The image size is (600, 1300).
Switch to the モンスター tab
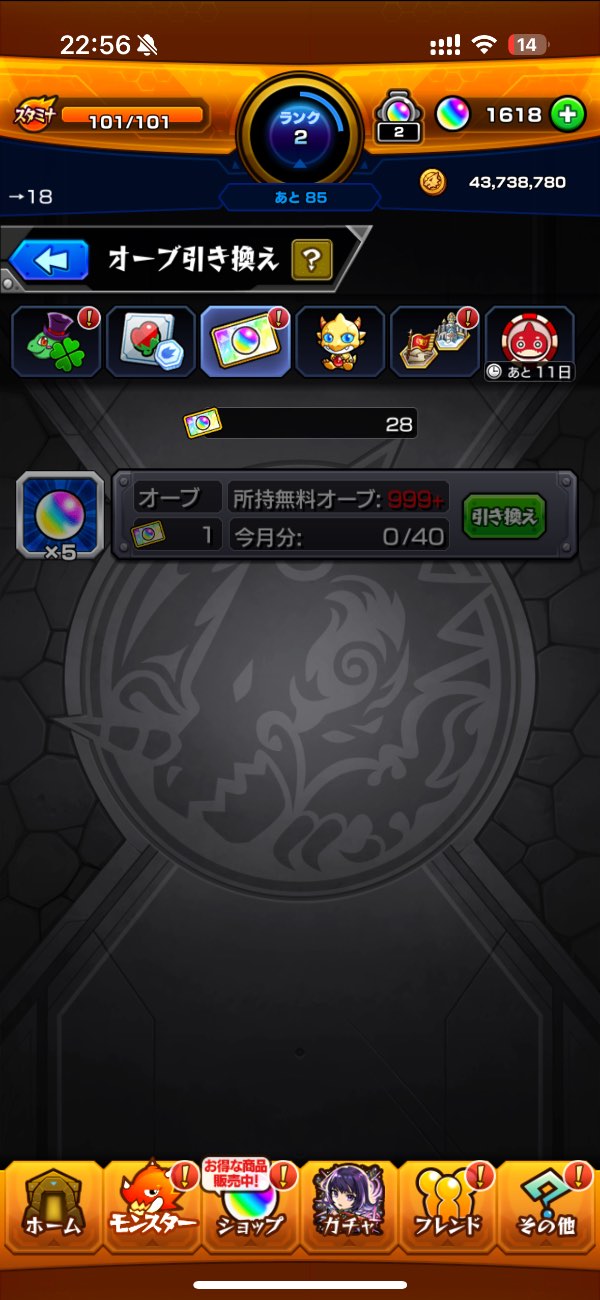coord(150,1212)
